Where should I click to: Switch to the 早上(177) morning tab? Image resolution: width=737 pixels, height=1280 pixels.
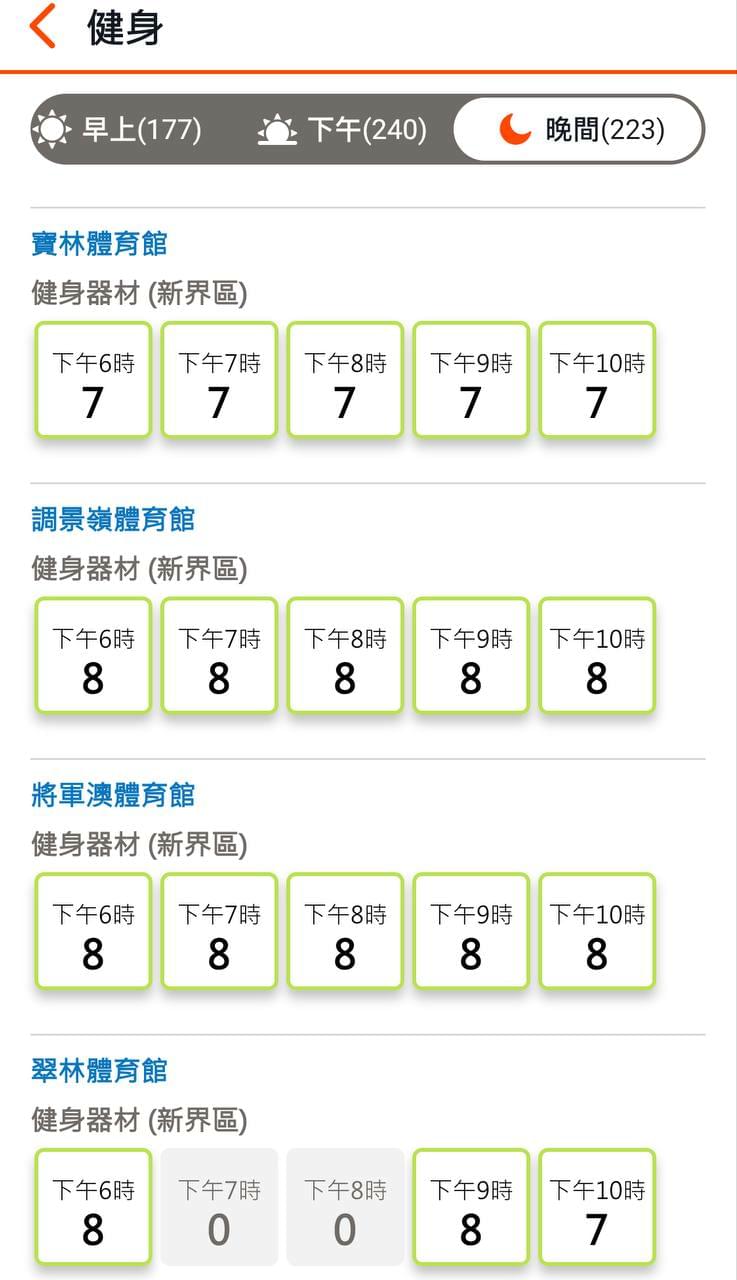click(x=117, y=129)
